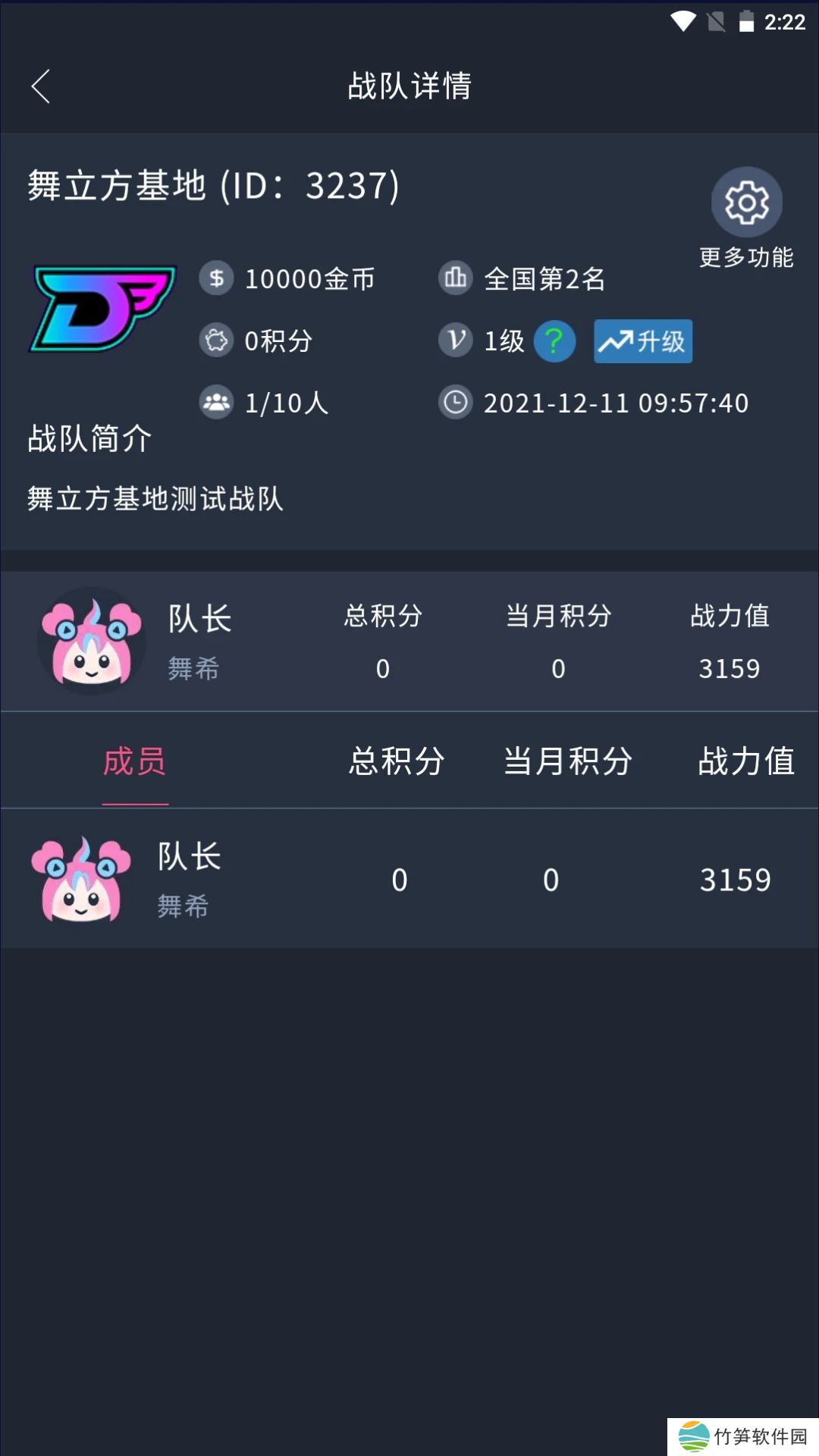Select the 成员 tab

135,761
